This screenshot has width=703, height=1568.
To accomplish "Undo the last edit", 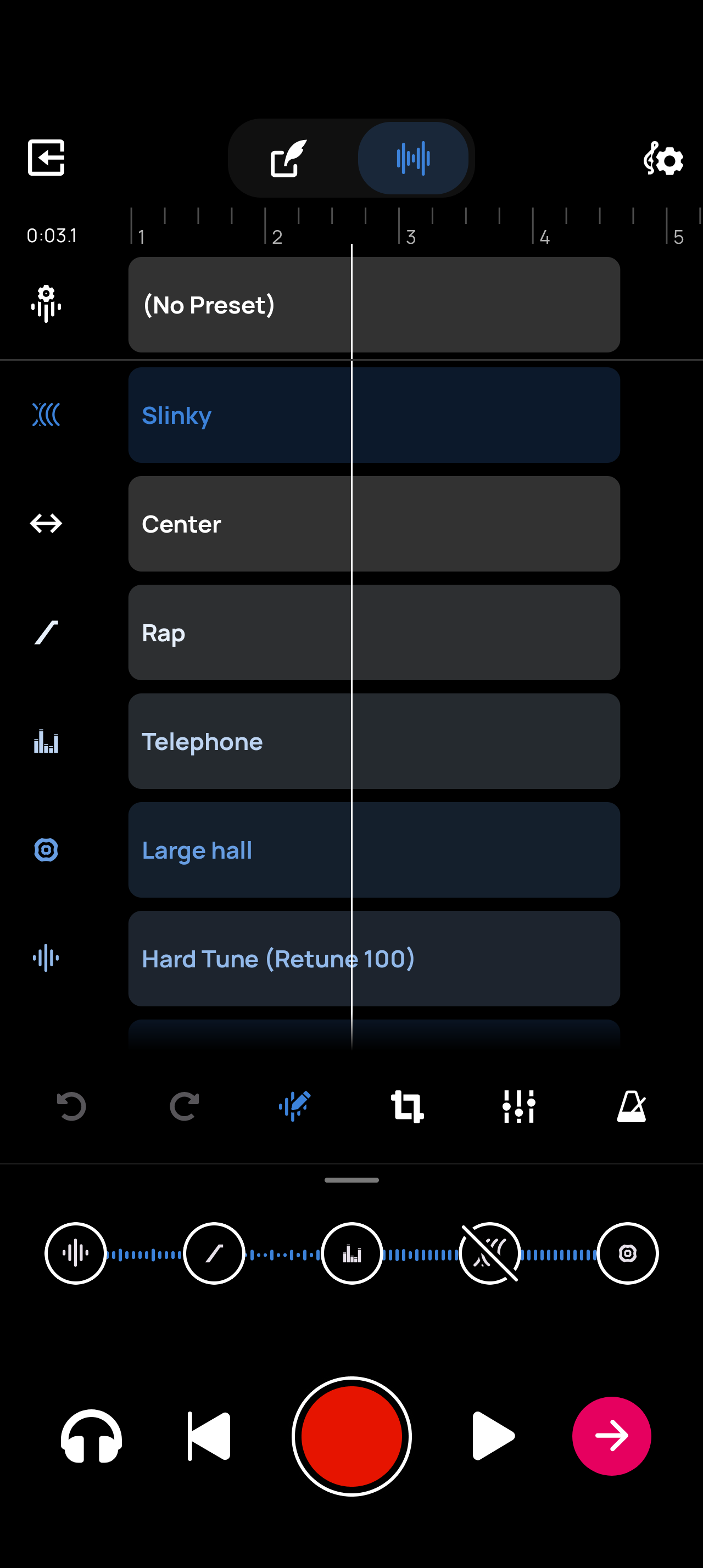I will tap(71, 1106).
